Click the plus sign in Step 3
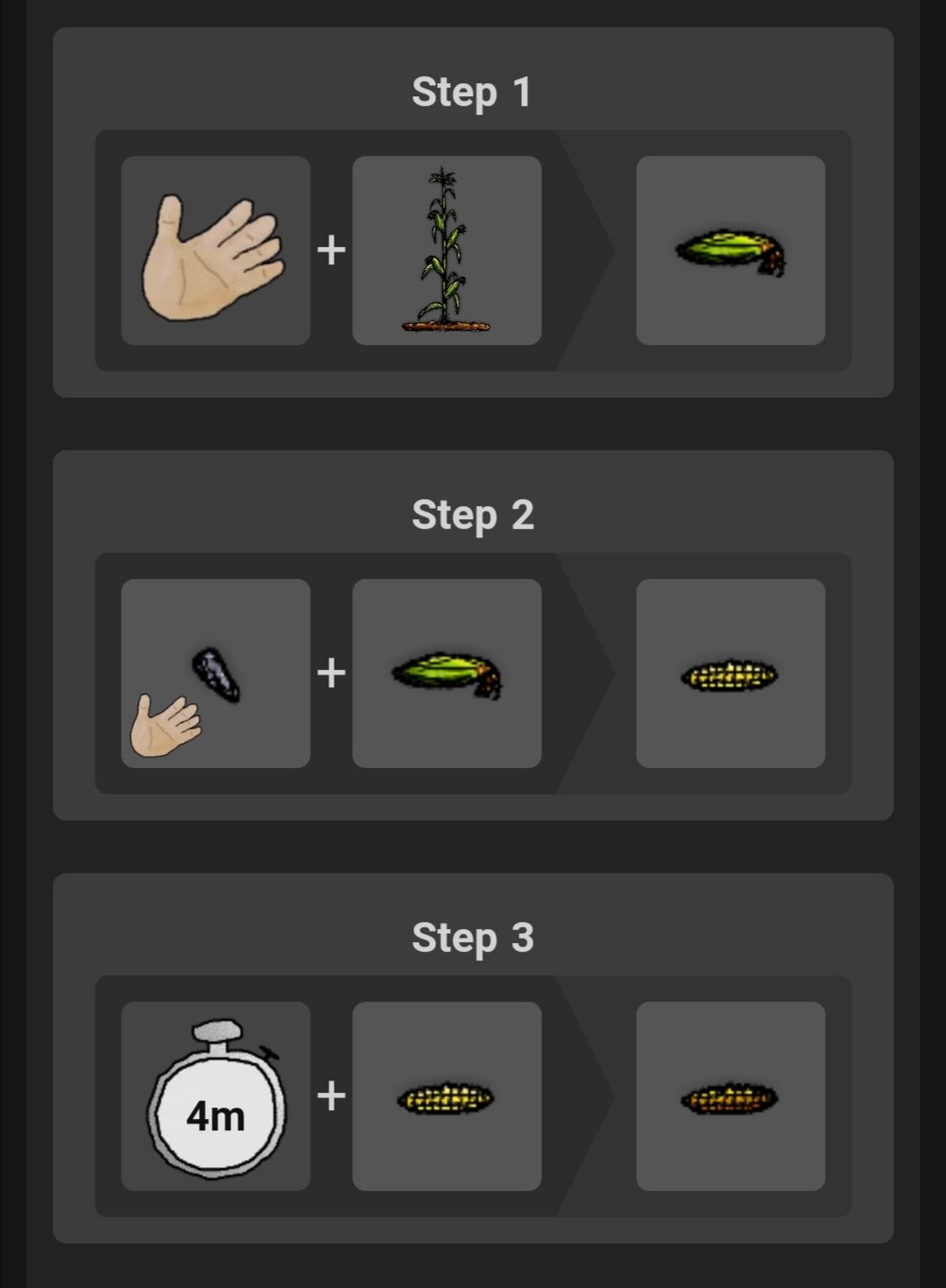The height and width of the screenshot is (1288, 946). [x=330, y=1094]
